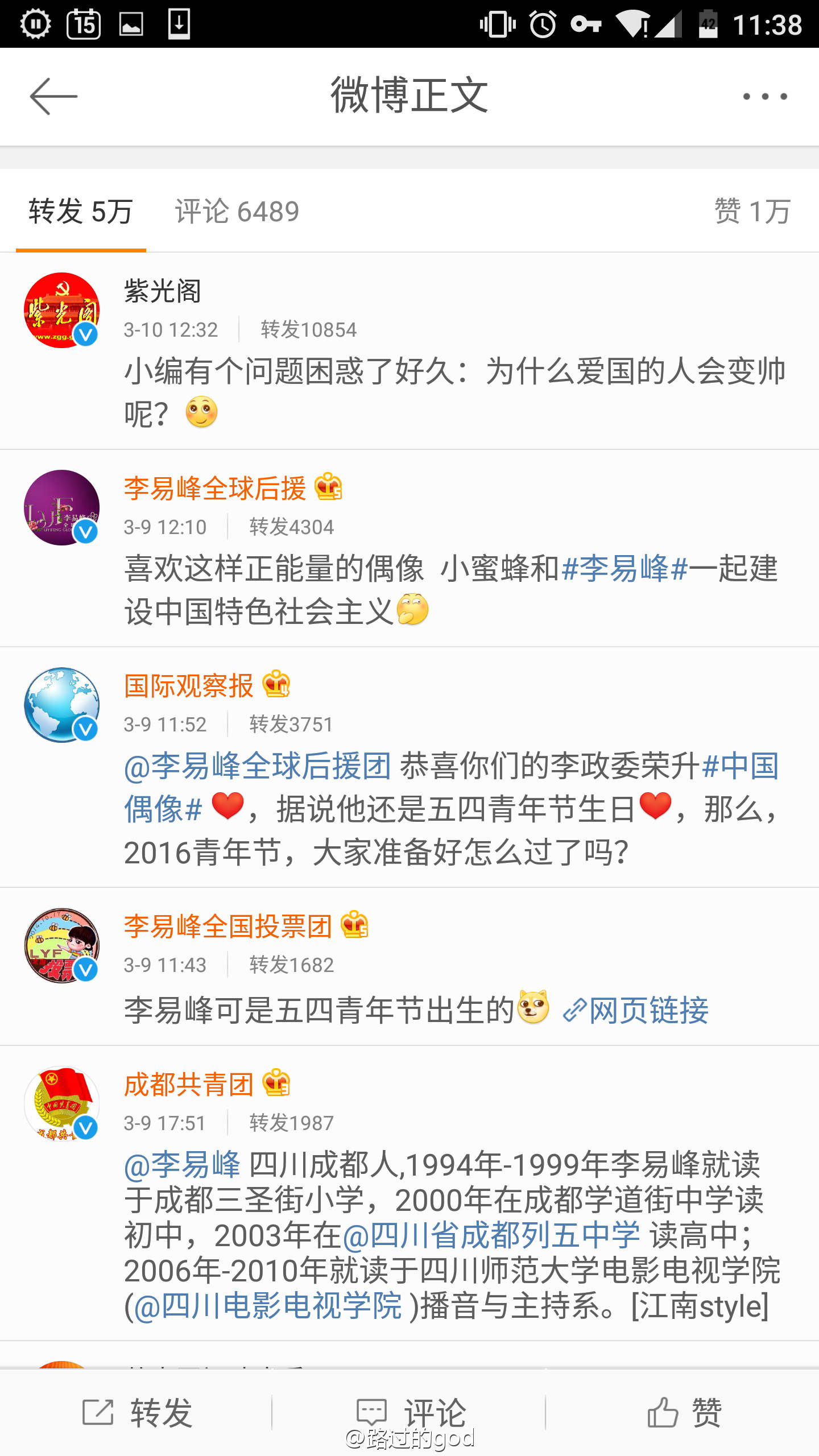The width and height of the screenshot is (819, 1456).
Task: Open the three-dot overflow menu
Action: tap(765, 97)
